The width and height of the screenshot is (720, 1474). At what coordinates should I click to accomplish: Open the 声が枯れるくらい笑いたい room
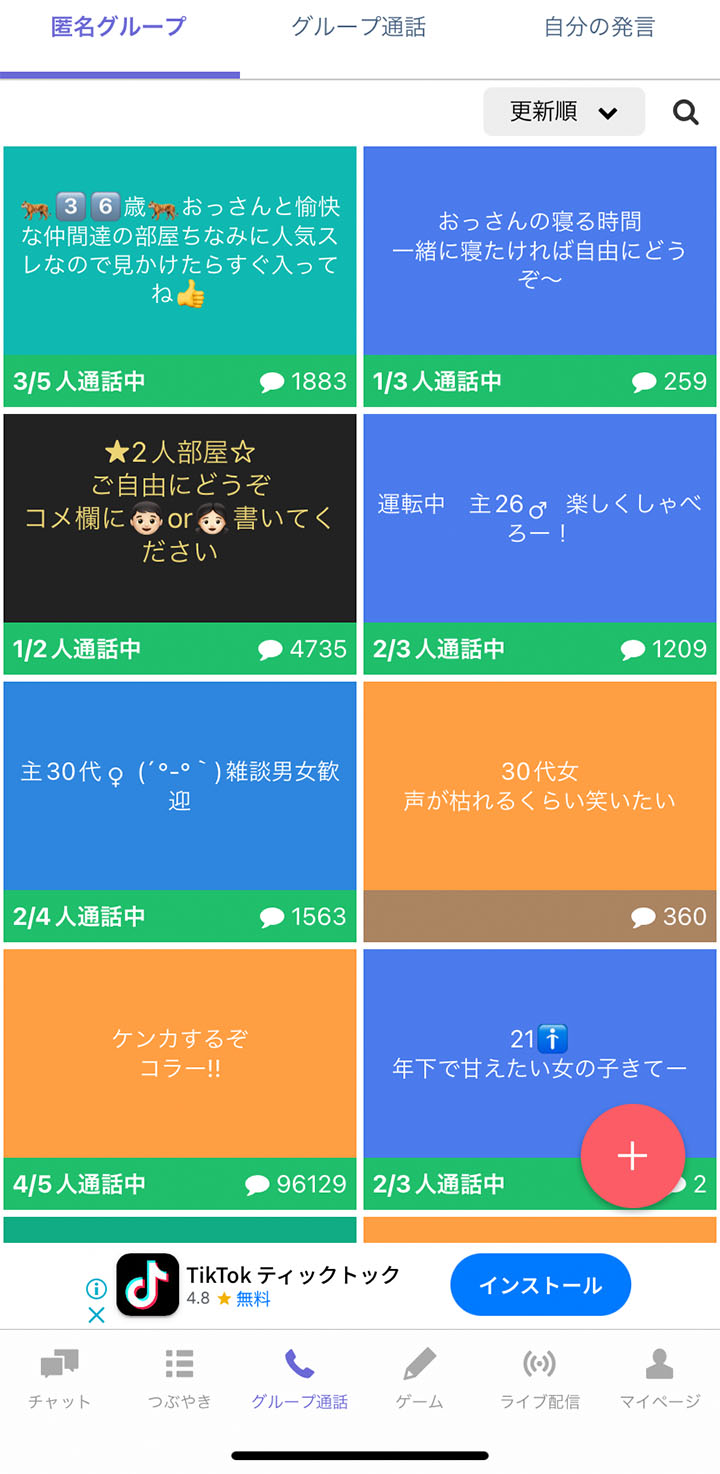[540, 812]
